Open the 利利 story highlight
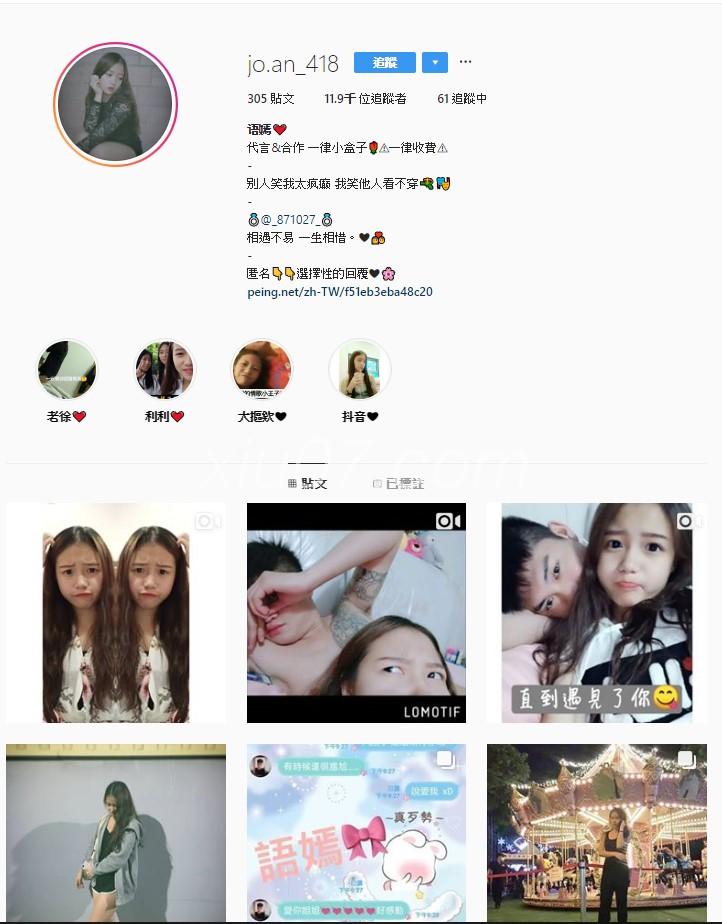 [165, 371]
